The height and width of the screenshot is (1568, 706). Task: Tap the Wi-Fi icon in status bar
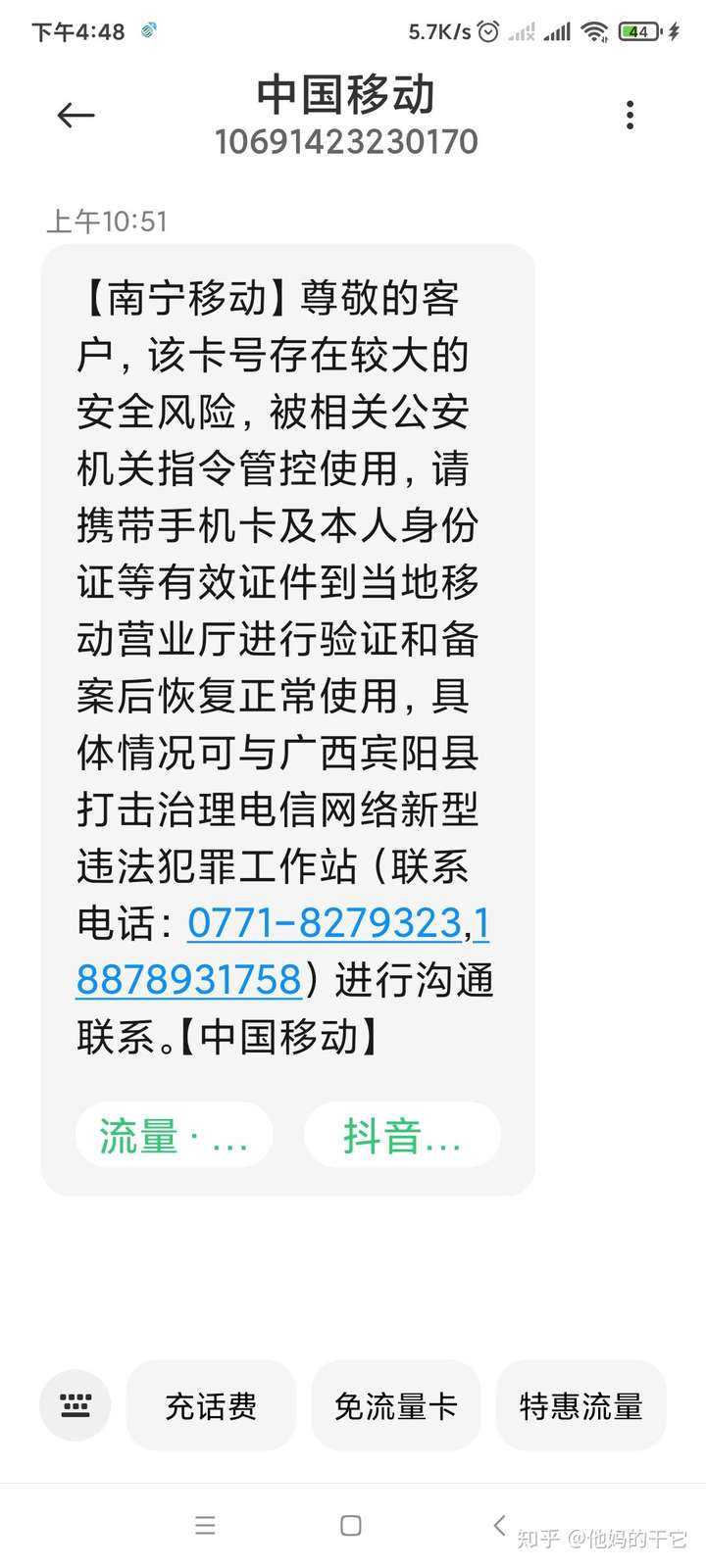point(595,31)
